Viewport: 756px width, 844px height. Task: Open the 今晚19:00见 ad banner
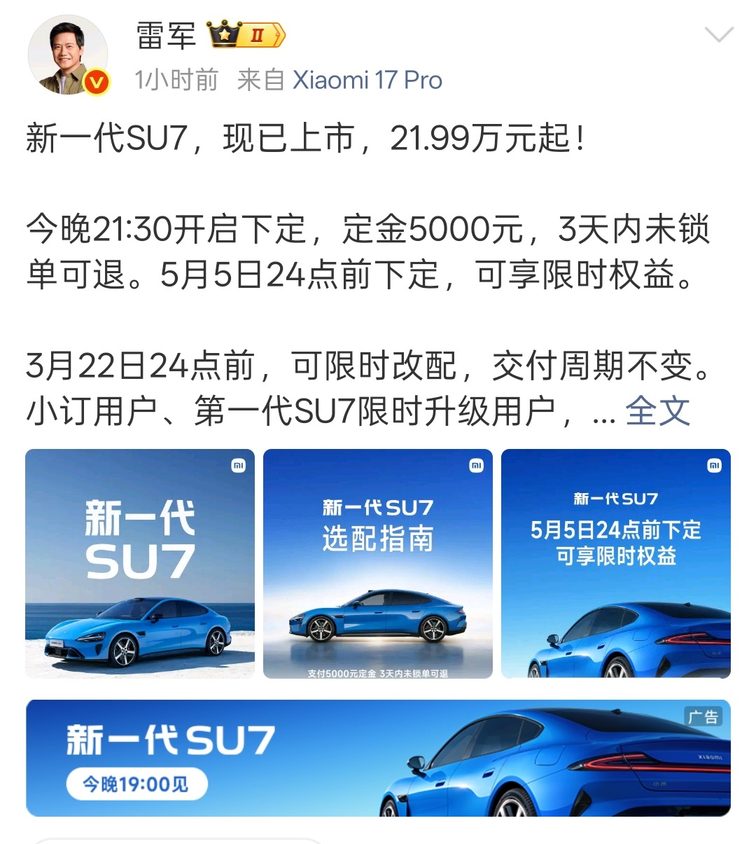378,757
